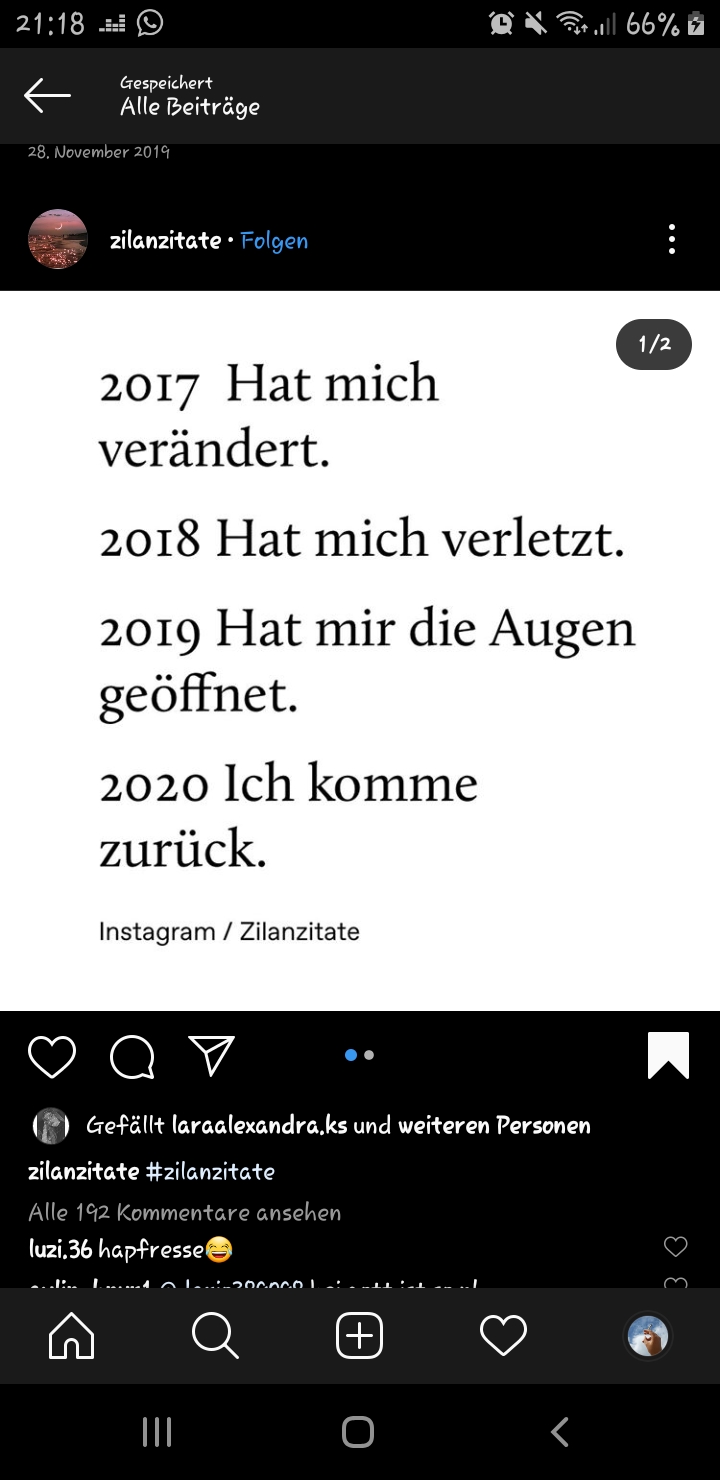Open laraalexandra.ks from the likes line
The image size is (720, 1480).
[x=260, y=1126]
